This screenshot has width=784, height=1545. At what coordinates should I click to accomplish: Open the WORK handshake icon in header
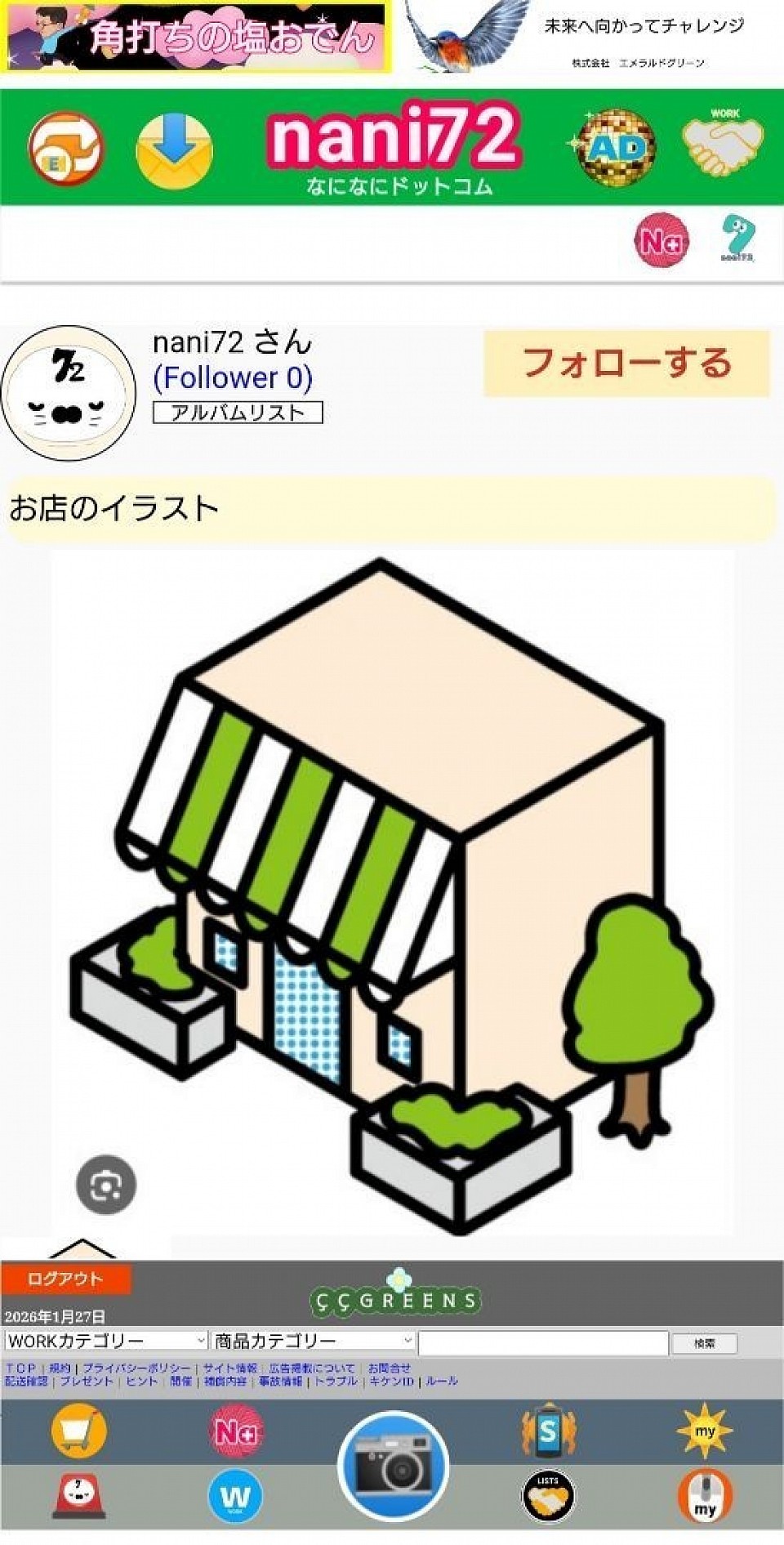click(x=722, y=145)
